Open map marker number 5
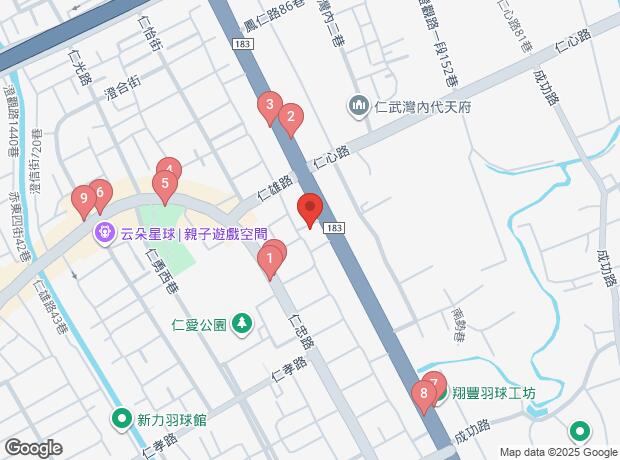620x460 pixels. point(164,184)
